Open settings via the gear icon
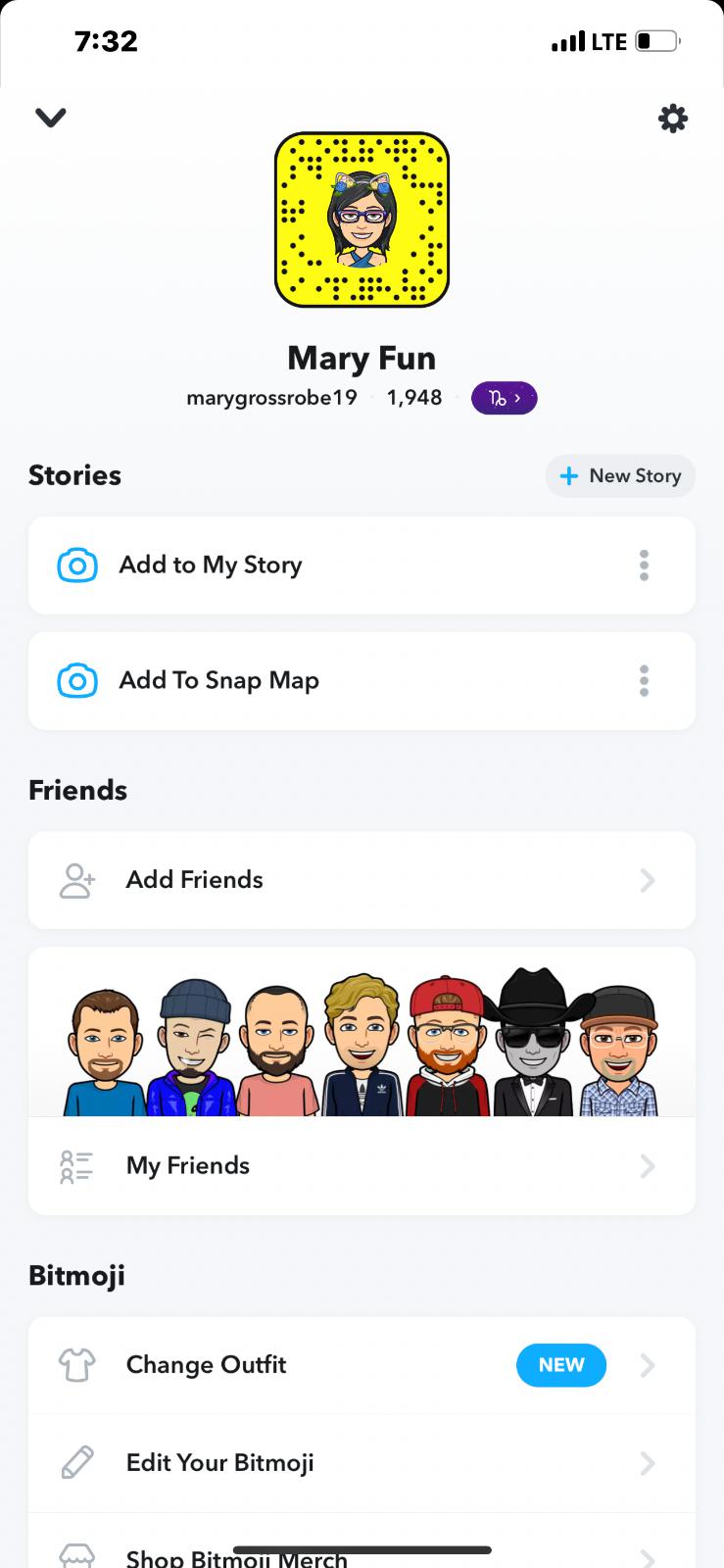 pyautogui.click(x=672, y=119)
